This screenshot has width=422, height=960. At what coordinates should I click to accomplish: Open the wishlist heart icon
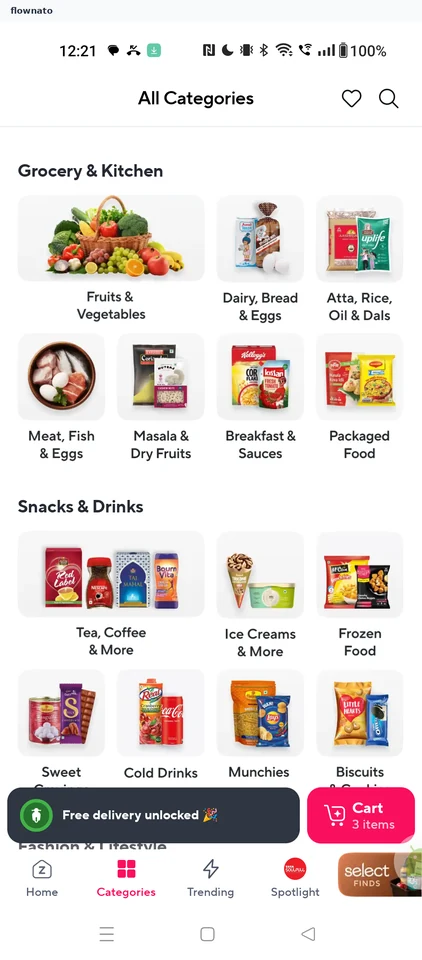tap(352, 99)
